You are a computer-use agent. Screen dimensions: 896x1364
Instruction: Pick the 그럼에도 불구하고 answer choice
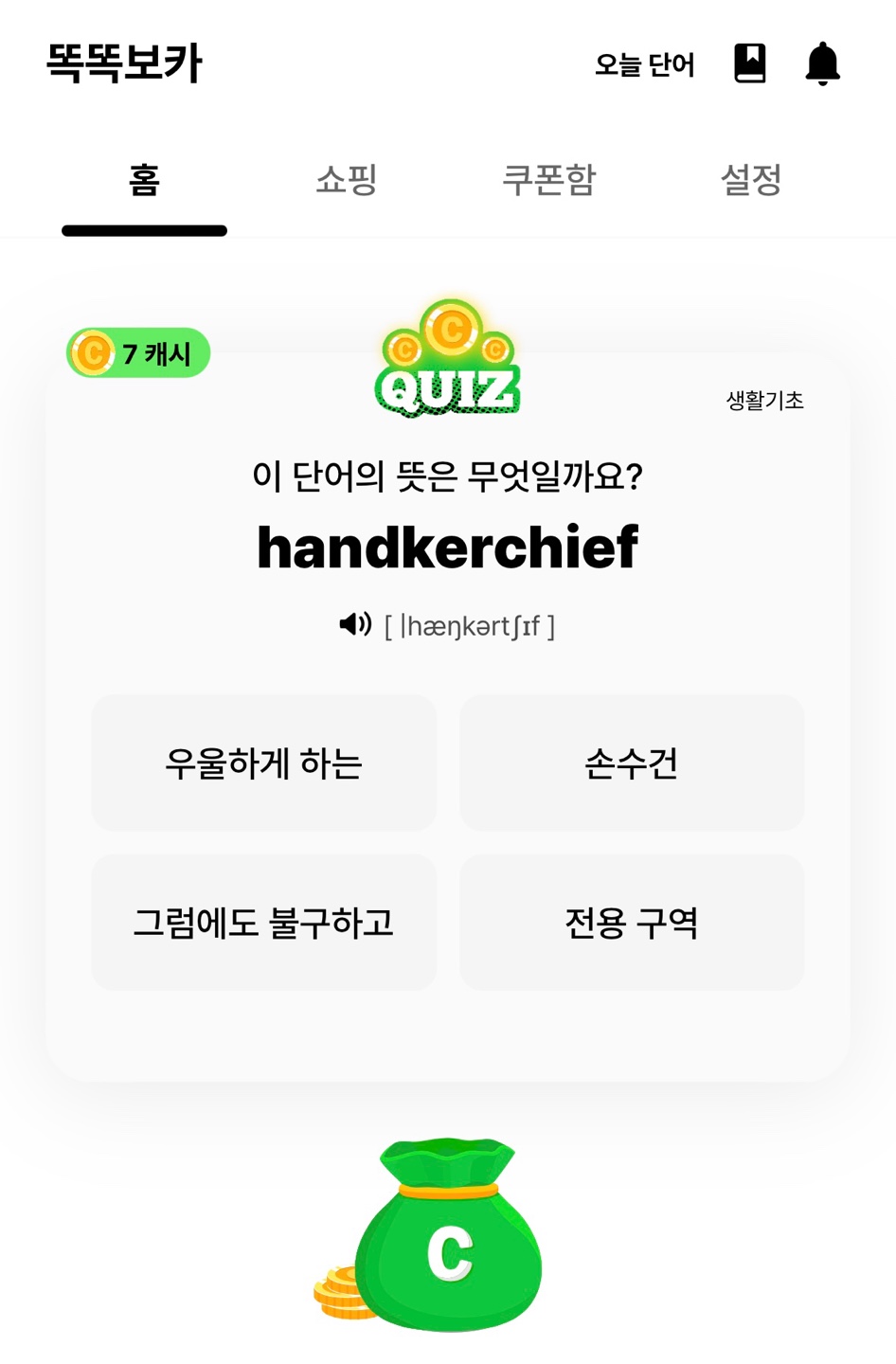click(263, 922)
